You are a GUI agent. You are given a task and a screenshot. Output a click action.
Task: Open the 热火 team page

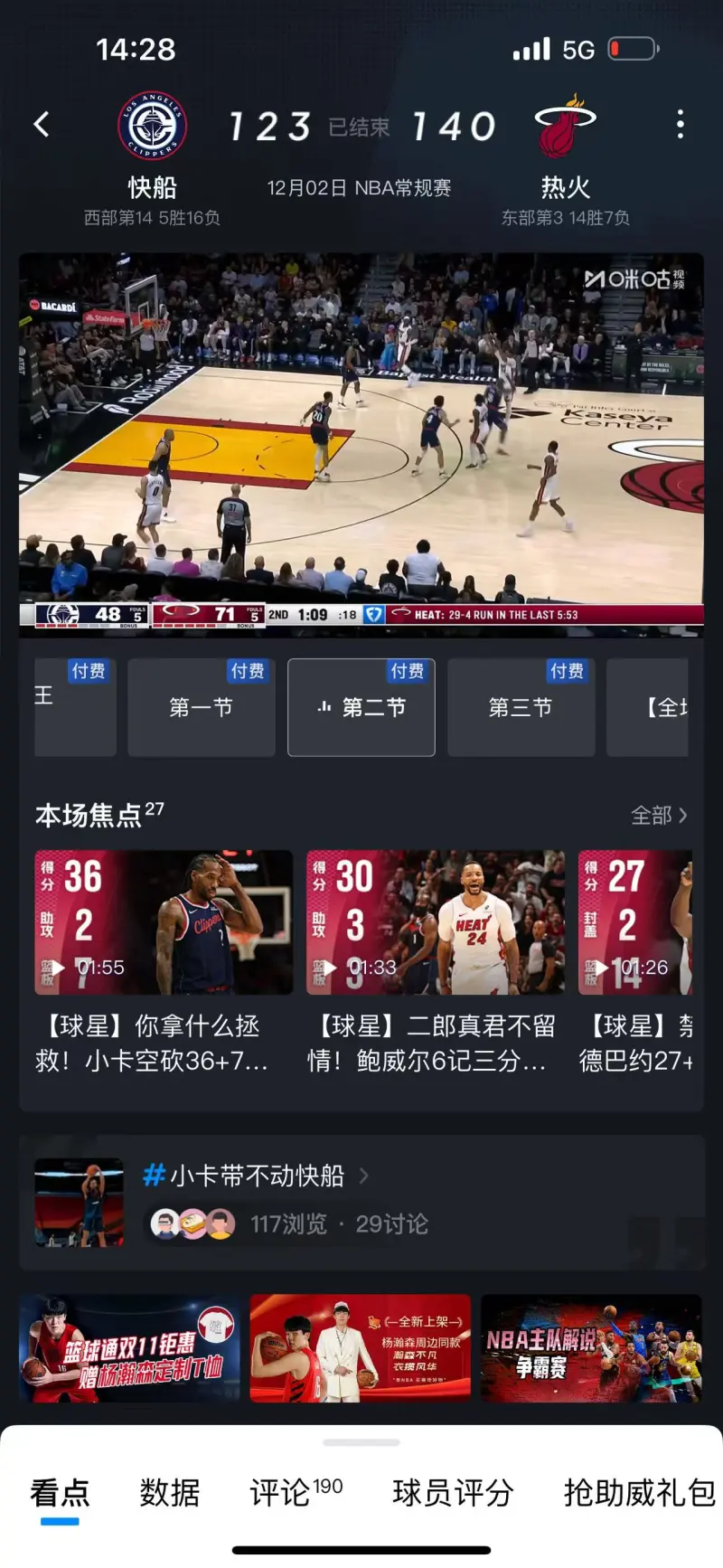(565, 127)
